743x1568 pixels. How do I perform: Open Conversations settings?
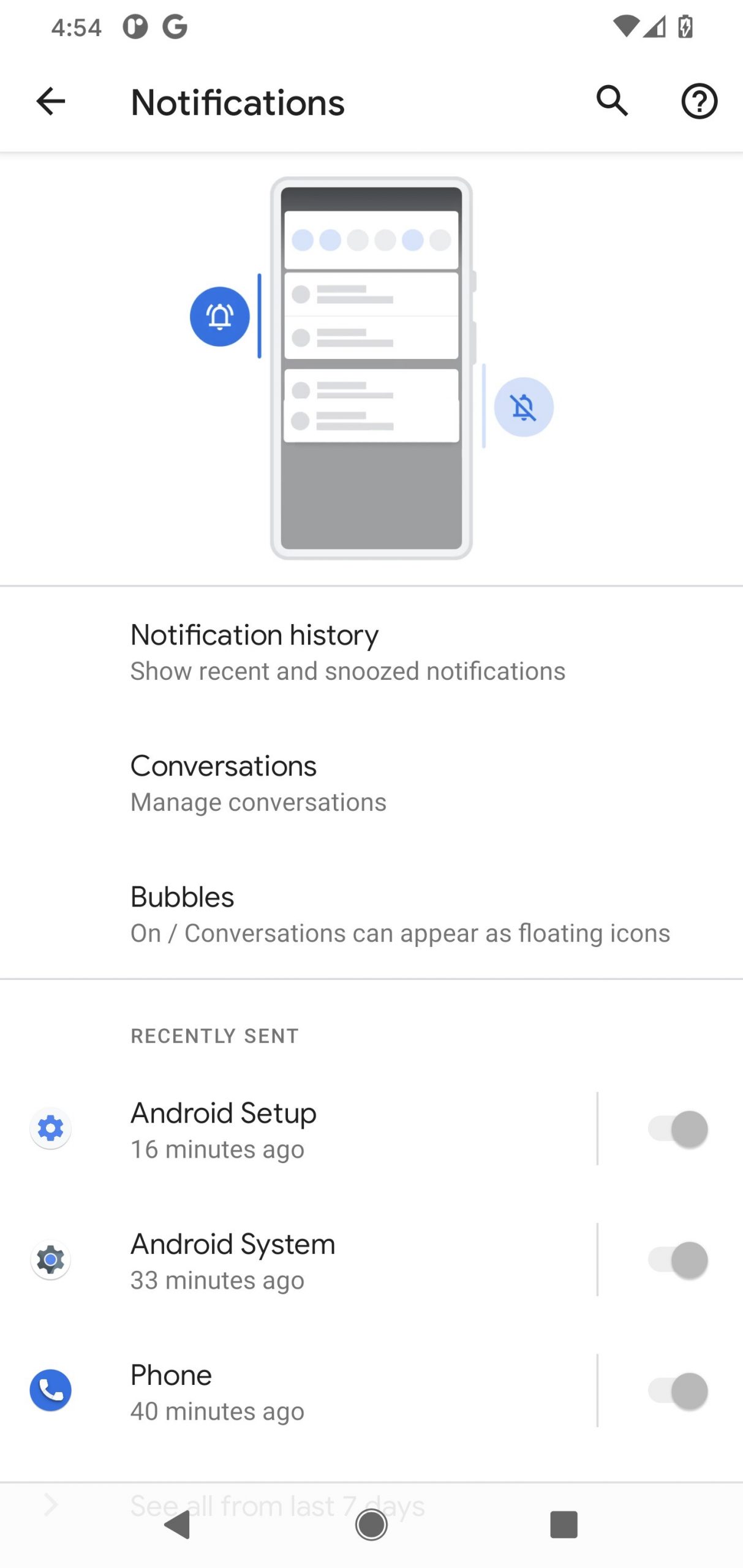click(x=371, y=783)
